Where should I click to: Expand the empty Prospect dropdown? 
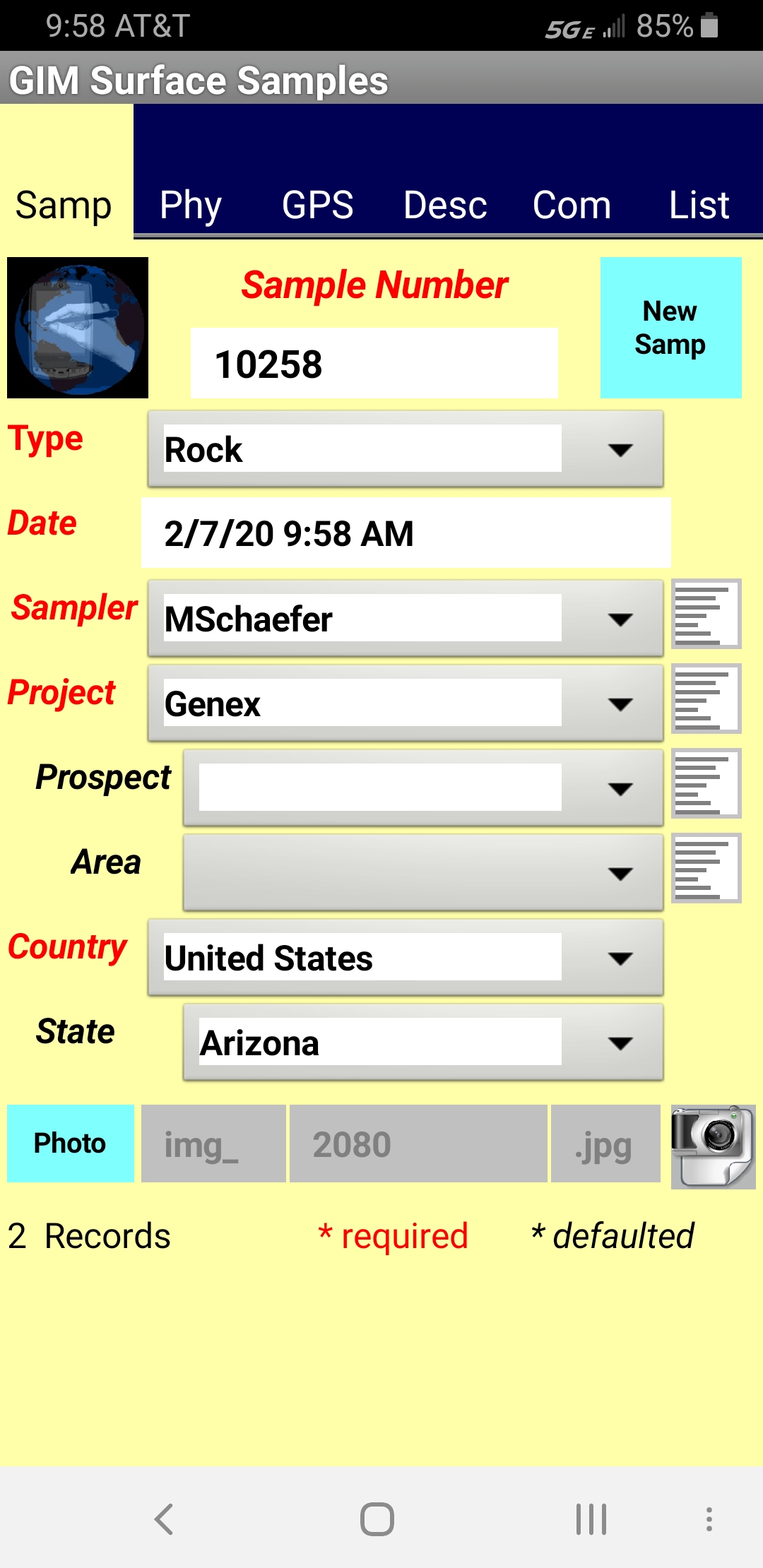(422, 788)
